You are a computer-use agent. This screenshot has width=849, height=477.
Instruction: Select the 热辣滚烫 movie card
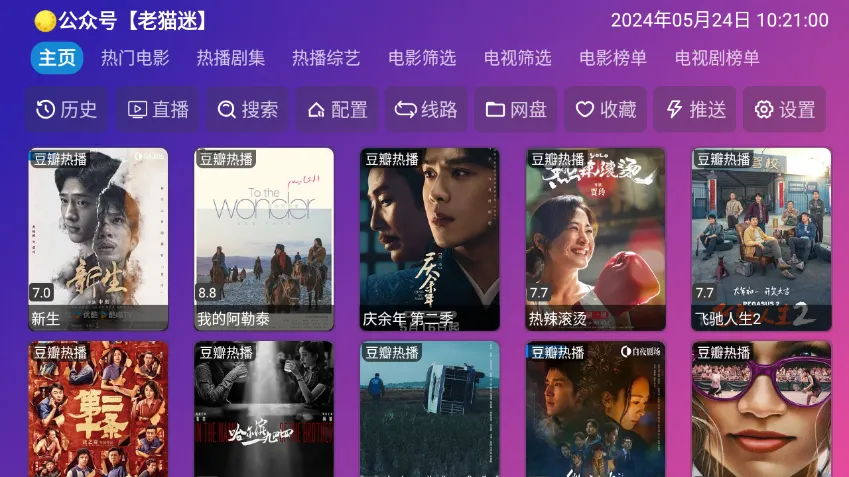(595, 239)
